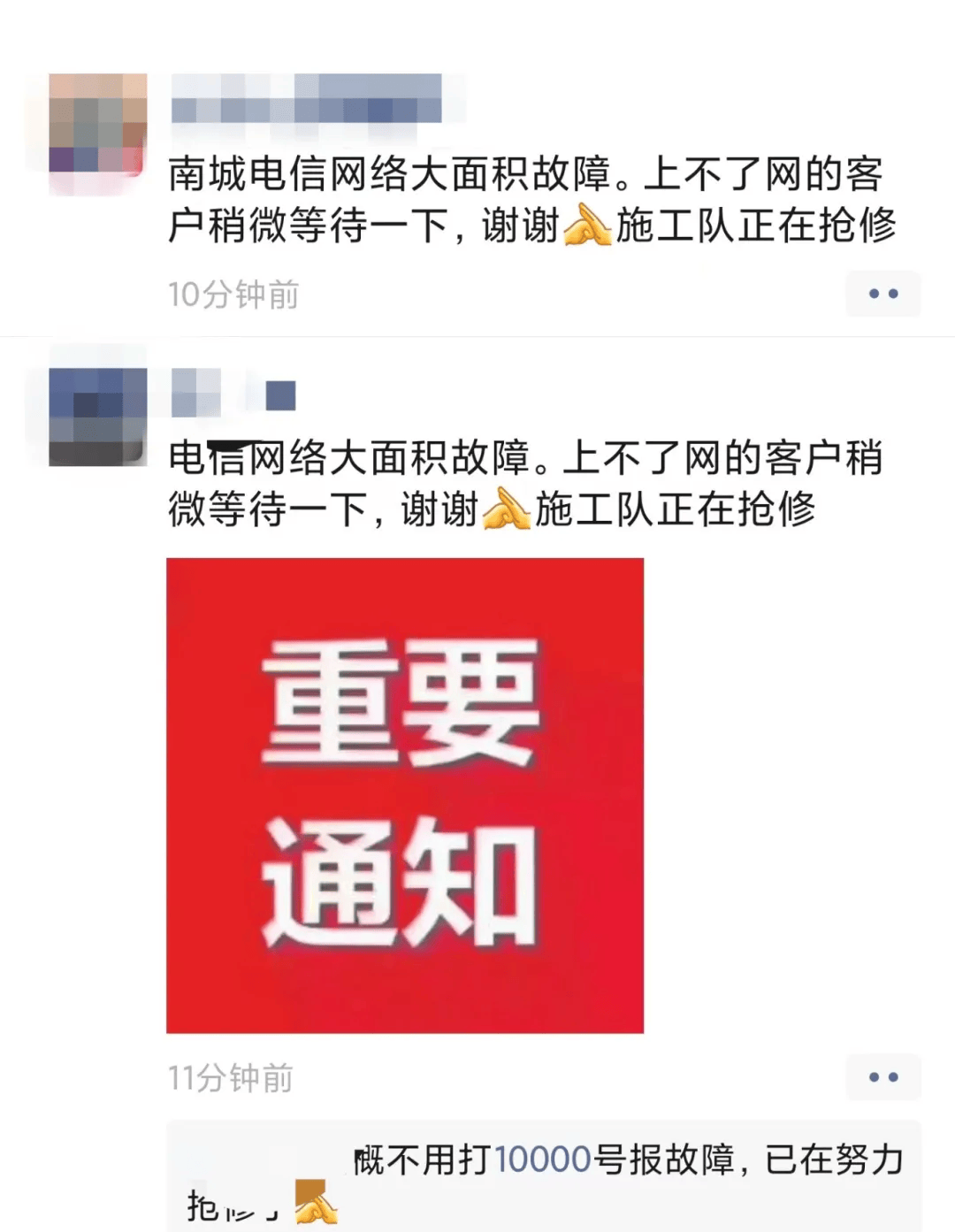The image size is (955, 1232).
Task: Open the blurred username on the 10分钟前 post
Action: coord(306,99)
